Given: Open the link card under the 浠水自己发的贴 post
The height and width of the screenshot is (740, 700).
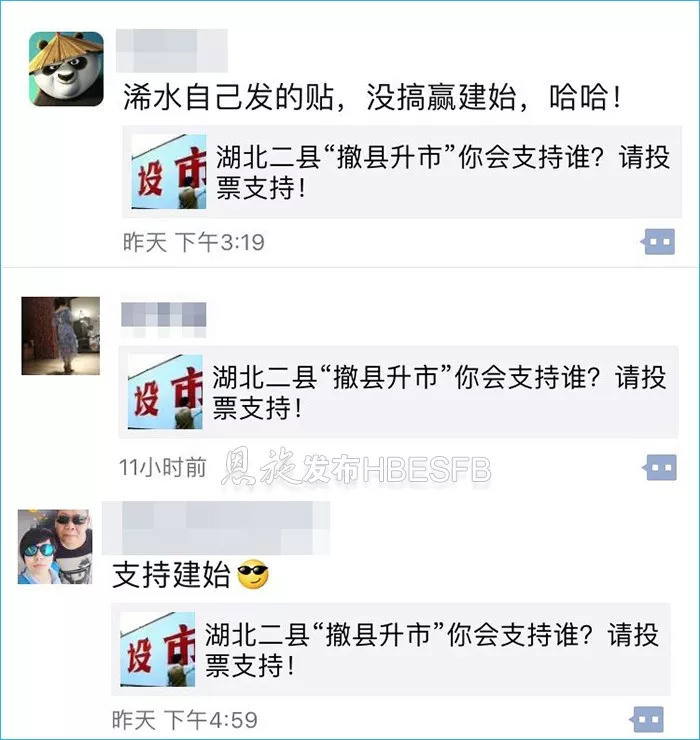Looking at the screenshot, I should (402, 172).
